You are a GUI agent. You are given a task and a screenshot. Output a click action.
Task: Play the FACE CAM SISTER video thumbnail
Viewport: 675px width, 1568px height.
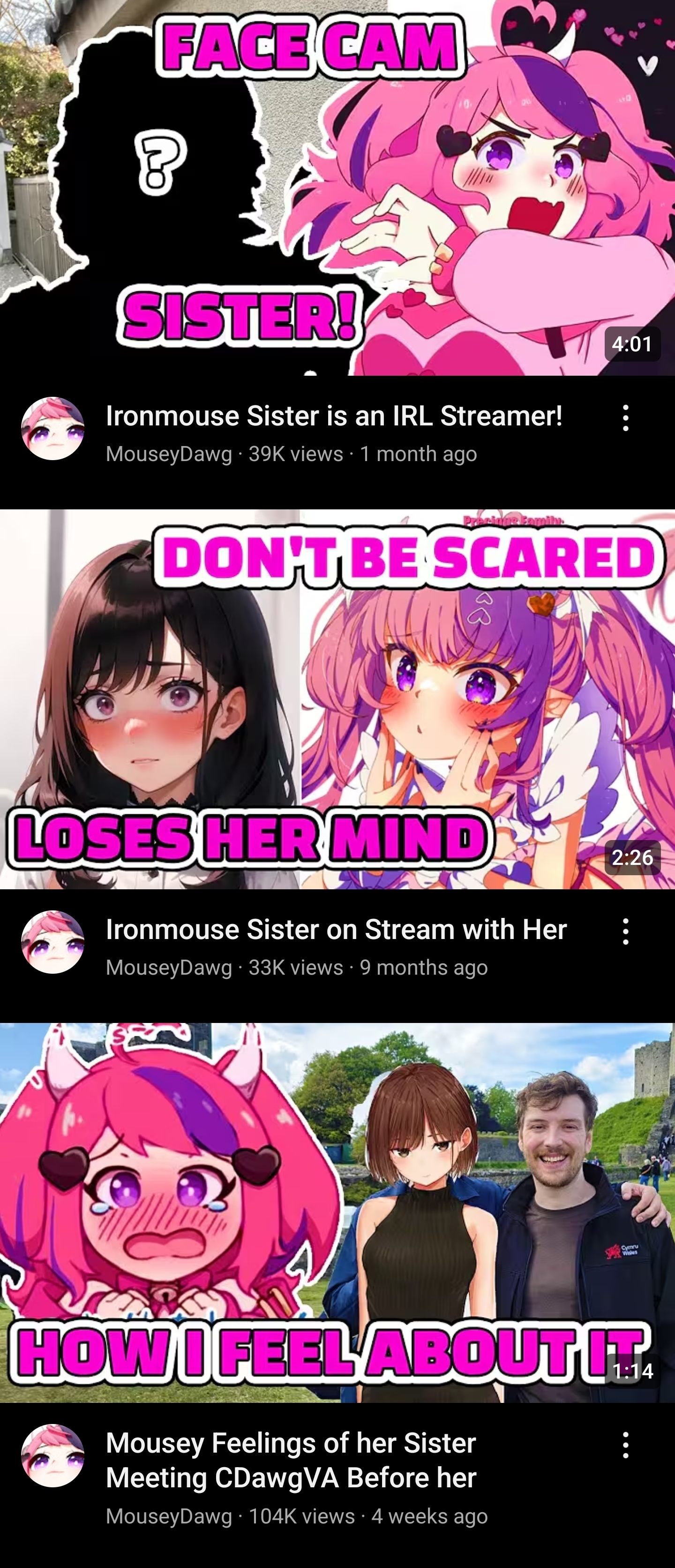coord(337,188)
